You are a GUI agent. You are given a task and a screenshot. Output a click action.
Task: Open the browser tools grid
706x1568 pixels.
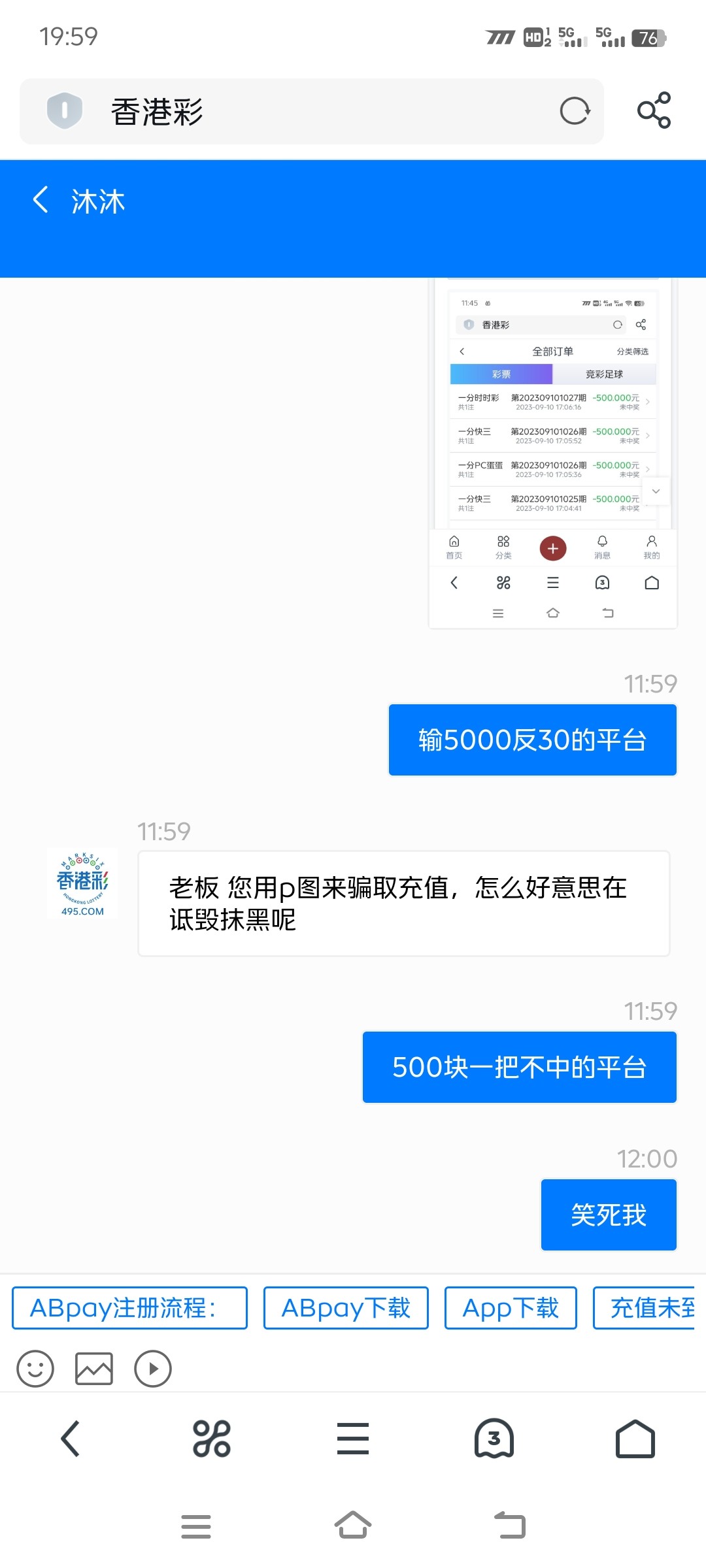coord(212,1439)
